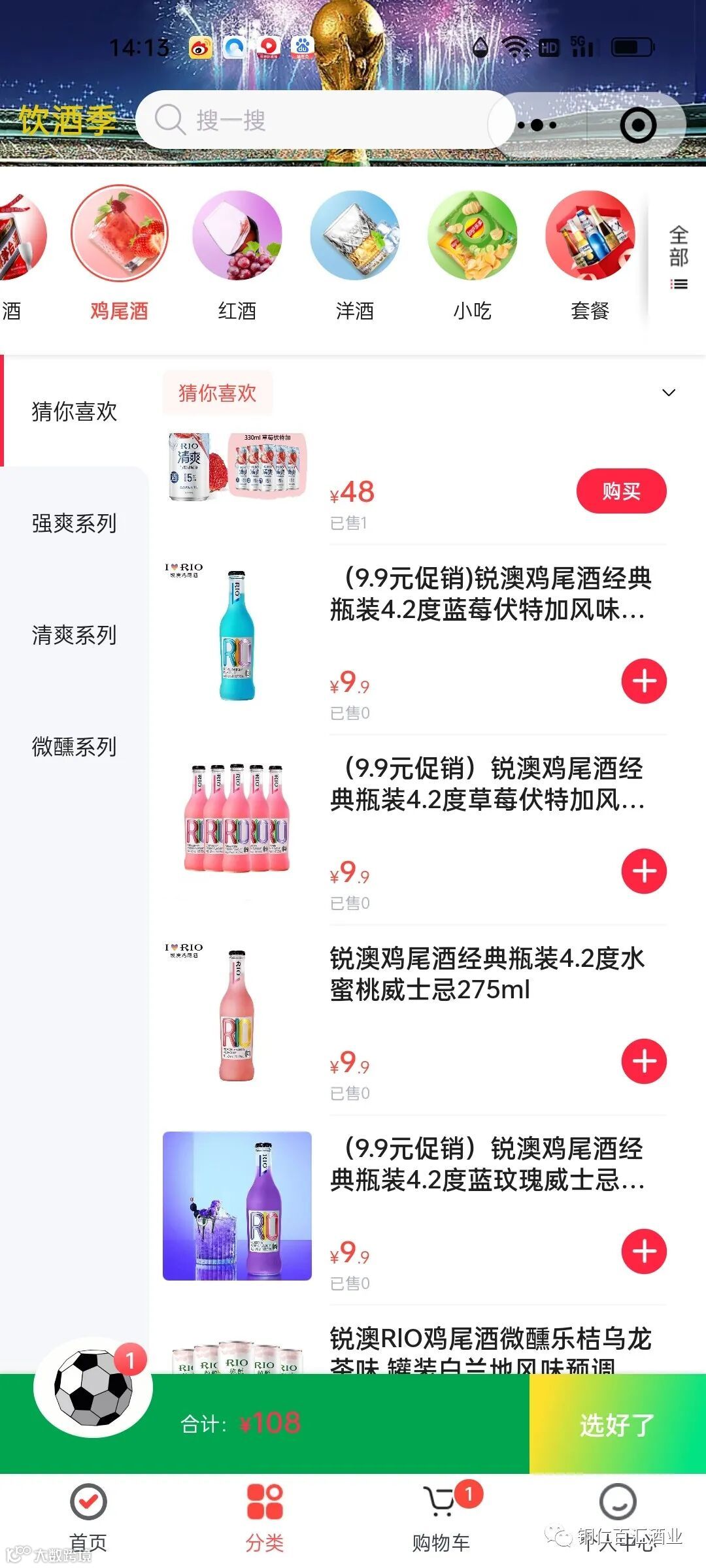Add the 水蜜桃威士忌 275ml to the cart
The width and height of the screenshot is (706, 1568).
coord(644,1061)
